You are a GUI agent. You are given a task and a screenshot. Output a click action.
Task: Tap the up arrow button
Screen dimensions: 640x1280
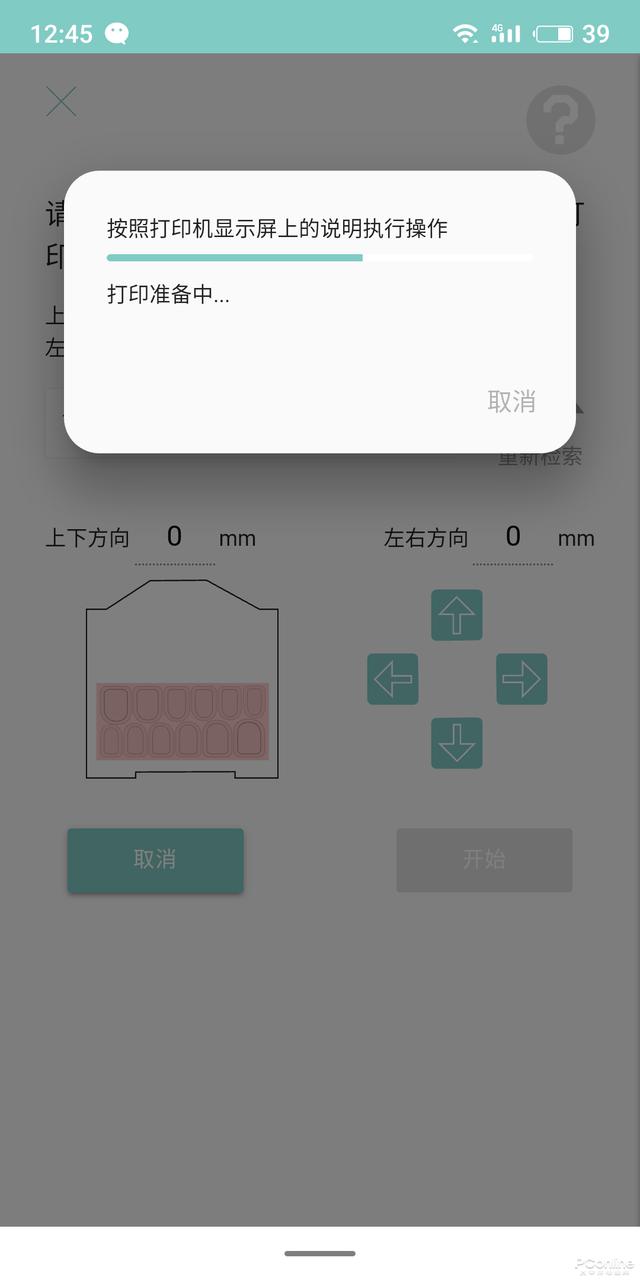point(457,615)
